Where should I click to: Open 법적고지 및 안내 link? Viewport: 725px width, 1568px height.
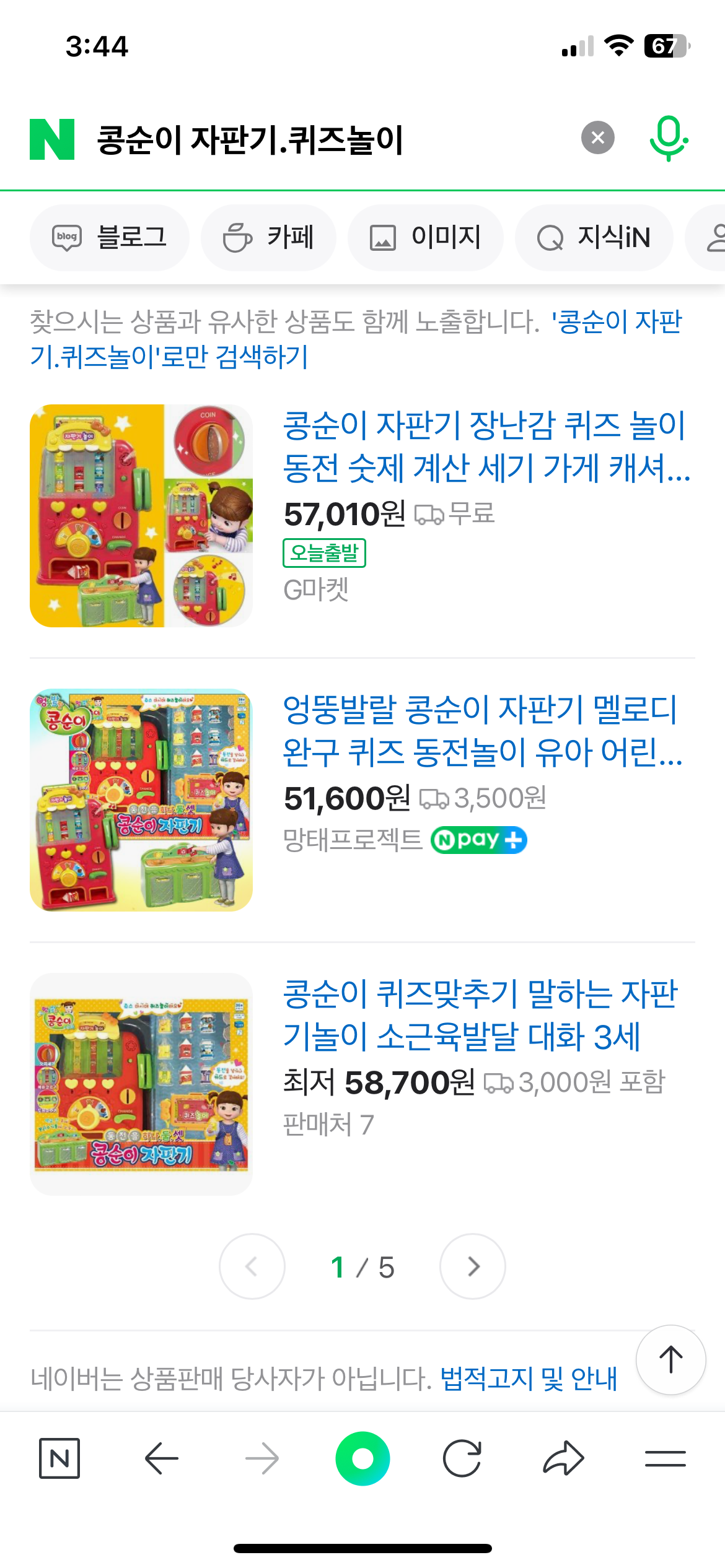click(529, 1379)
